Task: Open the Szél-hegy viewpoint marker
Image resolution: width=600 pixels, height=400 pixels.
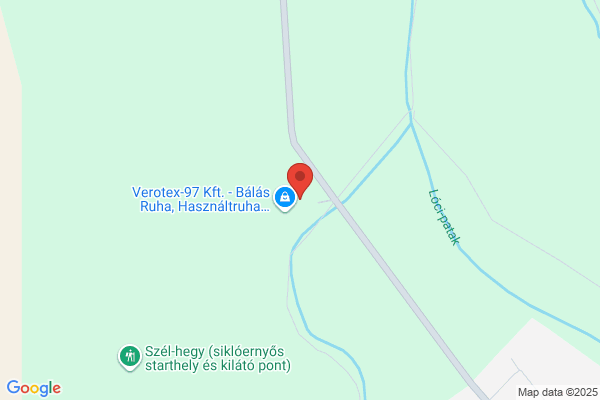Action: point(130,357)
